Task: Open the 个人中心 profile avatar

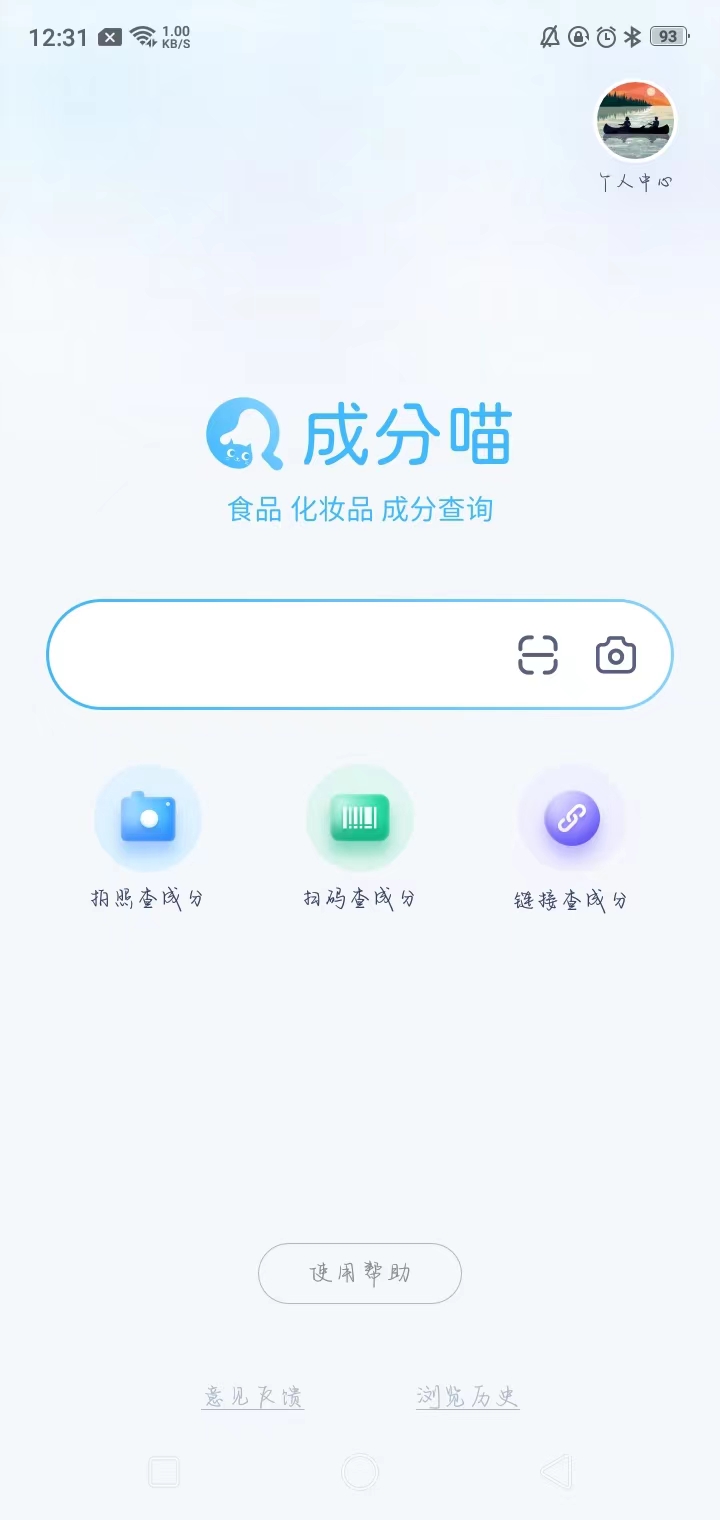Action: [635, 122]
